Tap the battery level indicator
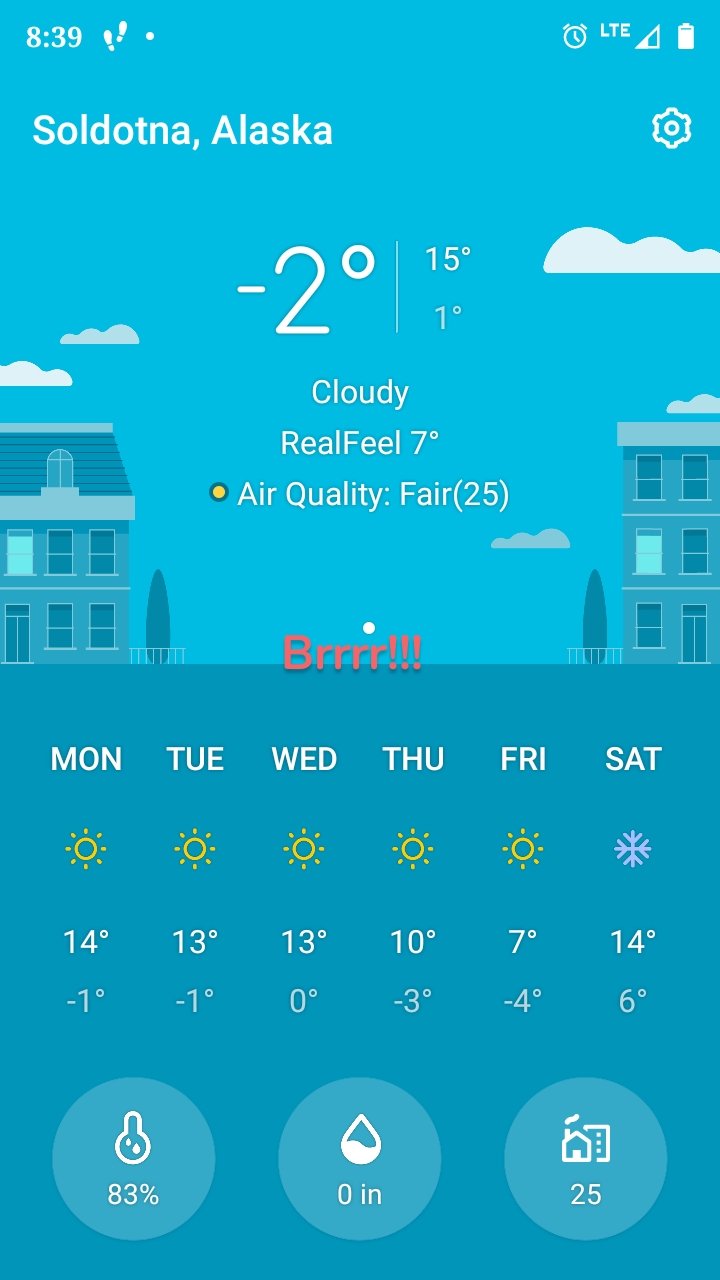Screen dimensions: 720x1280 coord(686,35)
